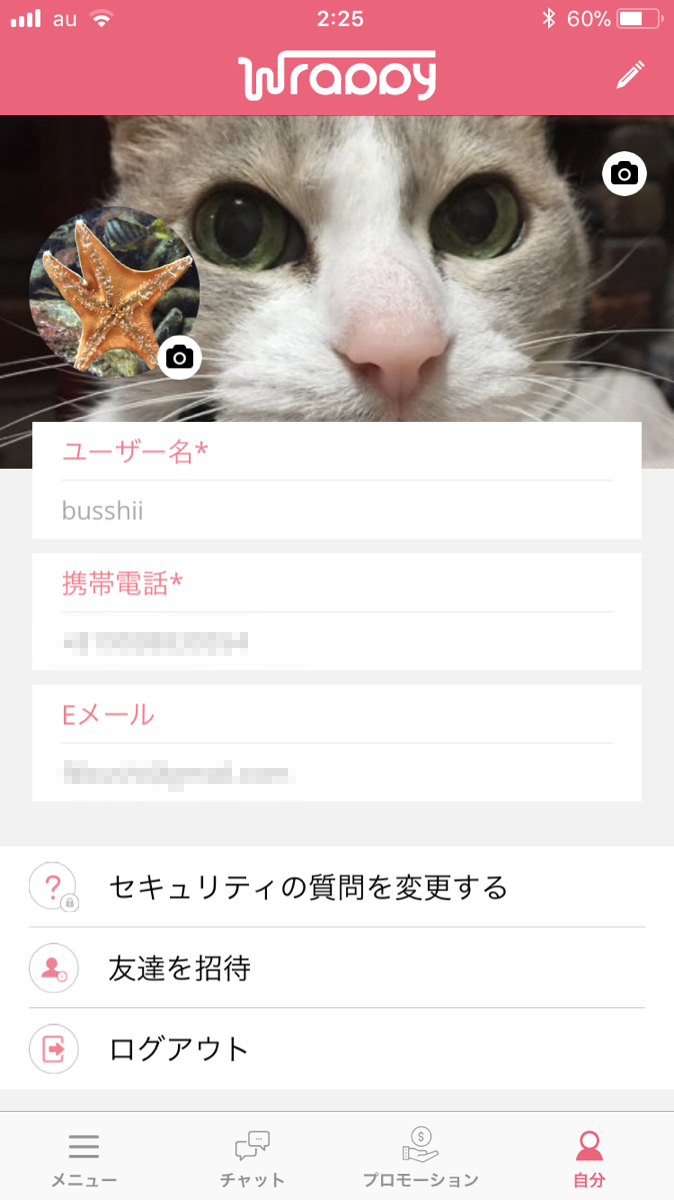Tap the pencil edit icon
The width and height of the screenshot is (674, 1200).
[630, 76]
